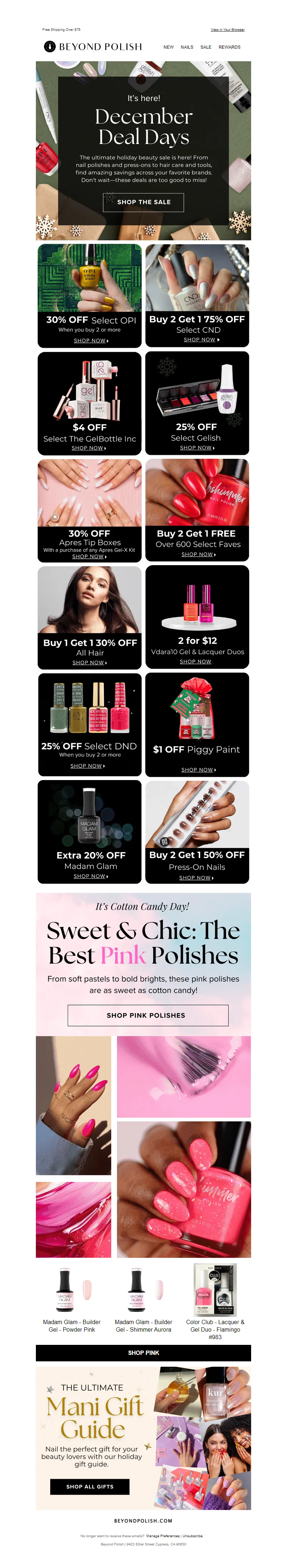Image resolution: width=287 pixels, height=1568 pixels.
Task: Shop 30% OFF Apres Tip Boxes
Action: click(x=89, y=556)
